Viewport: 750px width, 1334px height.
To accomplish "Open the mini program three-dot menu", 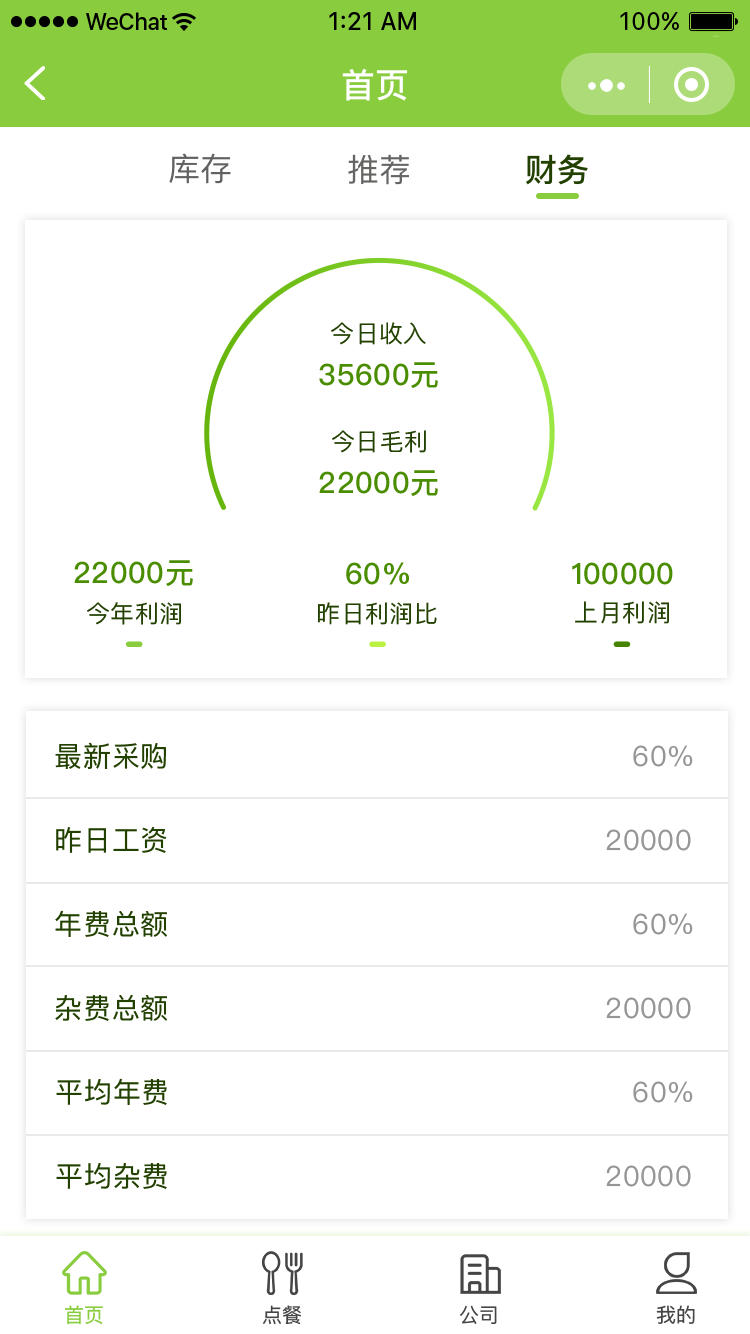I will (606, 85).
